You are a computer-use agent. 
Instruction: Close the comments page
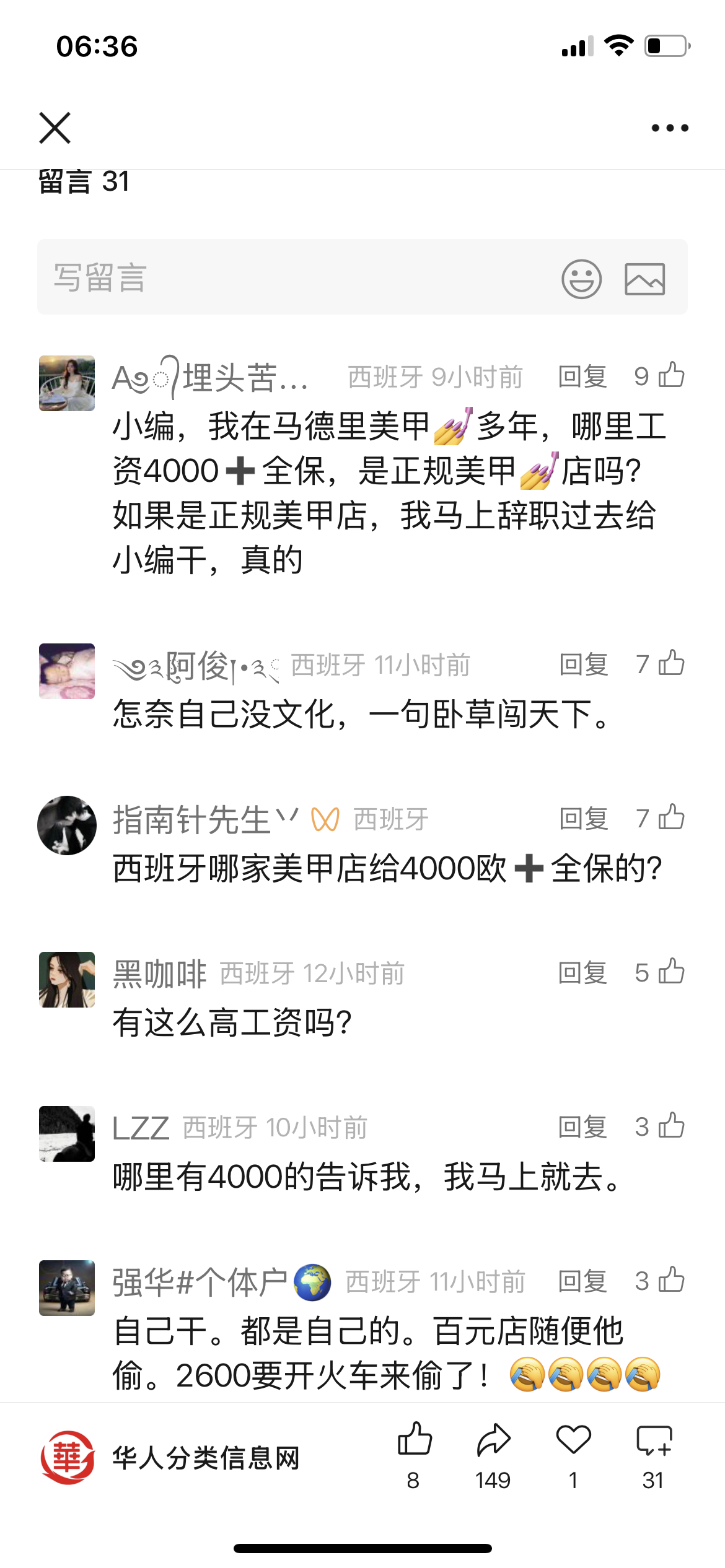click(55, 128)
